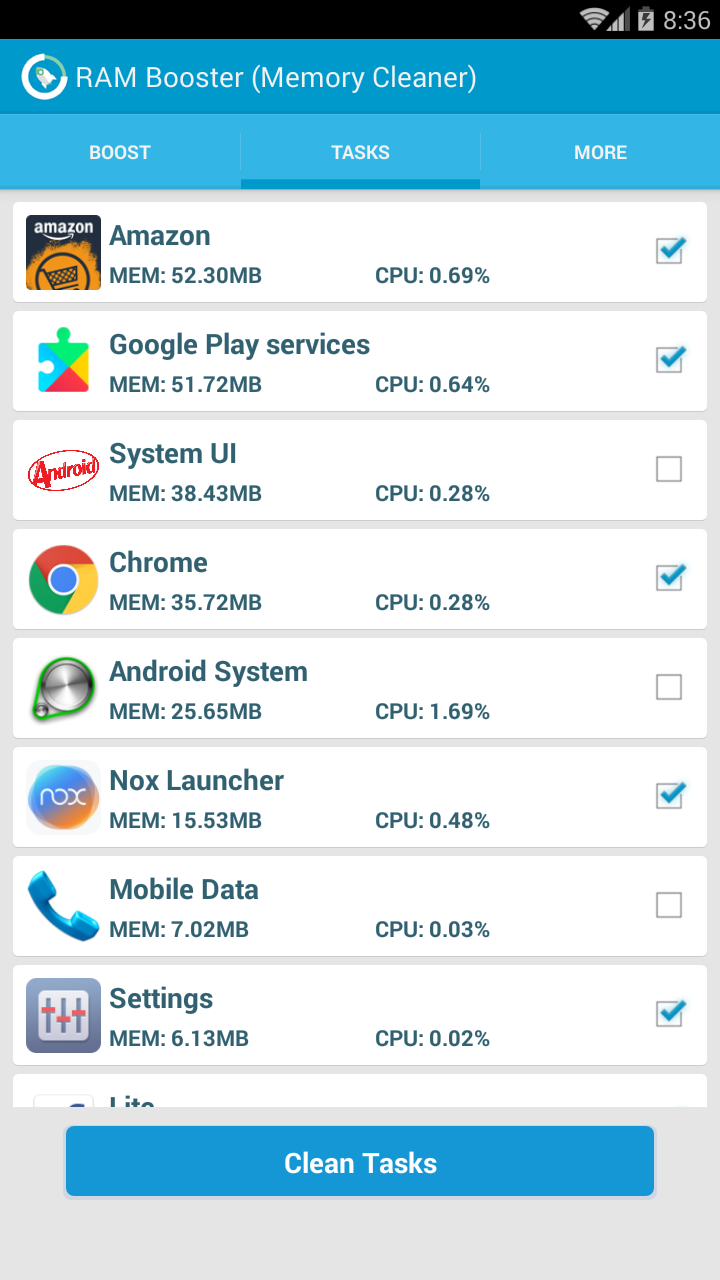Click the Settings sliders icon
The image size is (720, 1280).
click(62, 1015)
